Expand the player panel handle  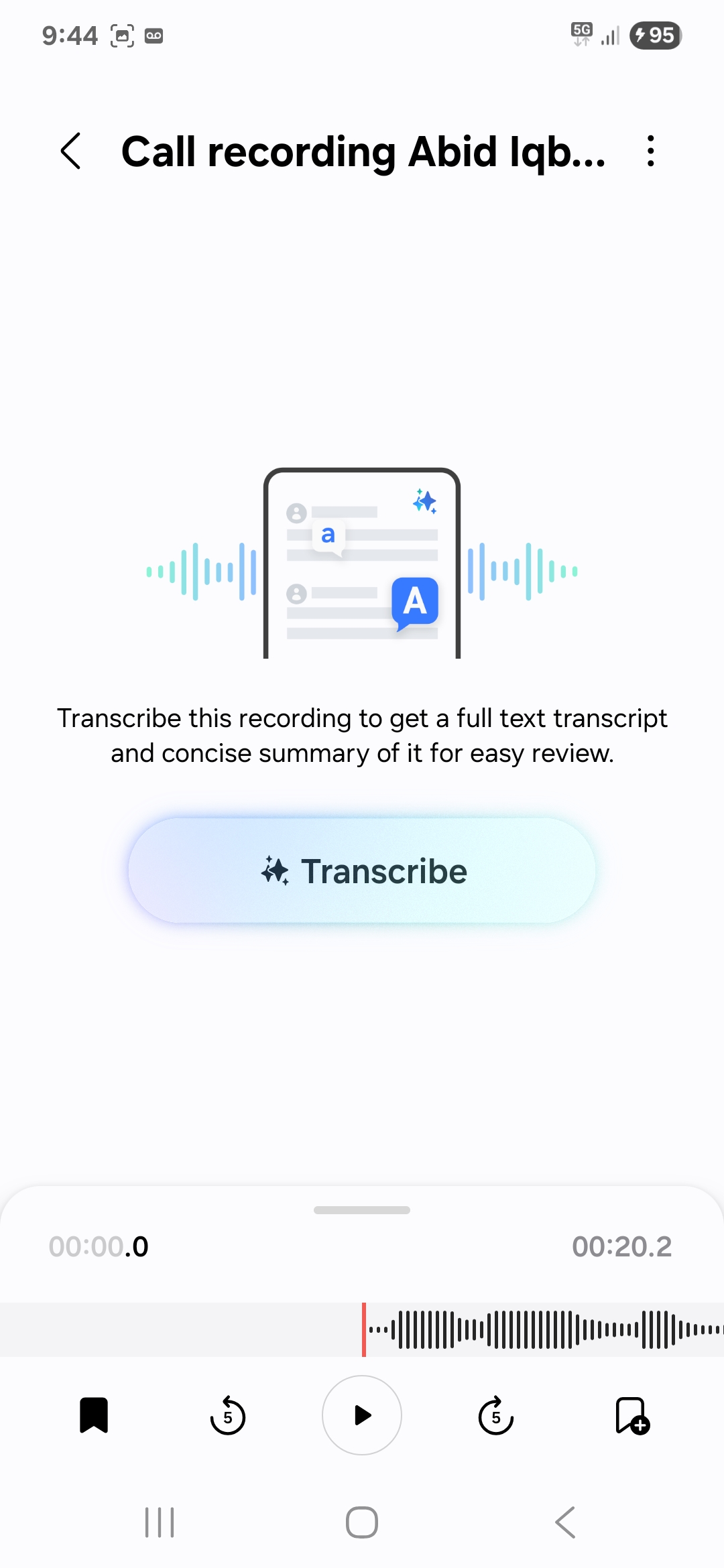point(362,1210)
